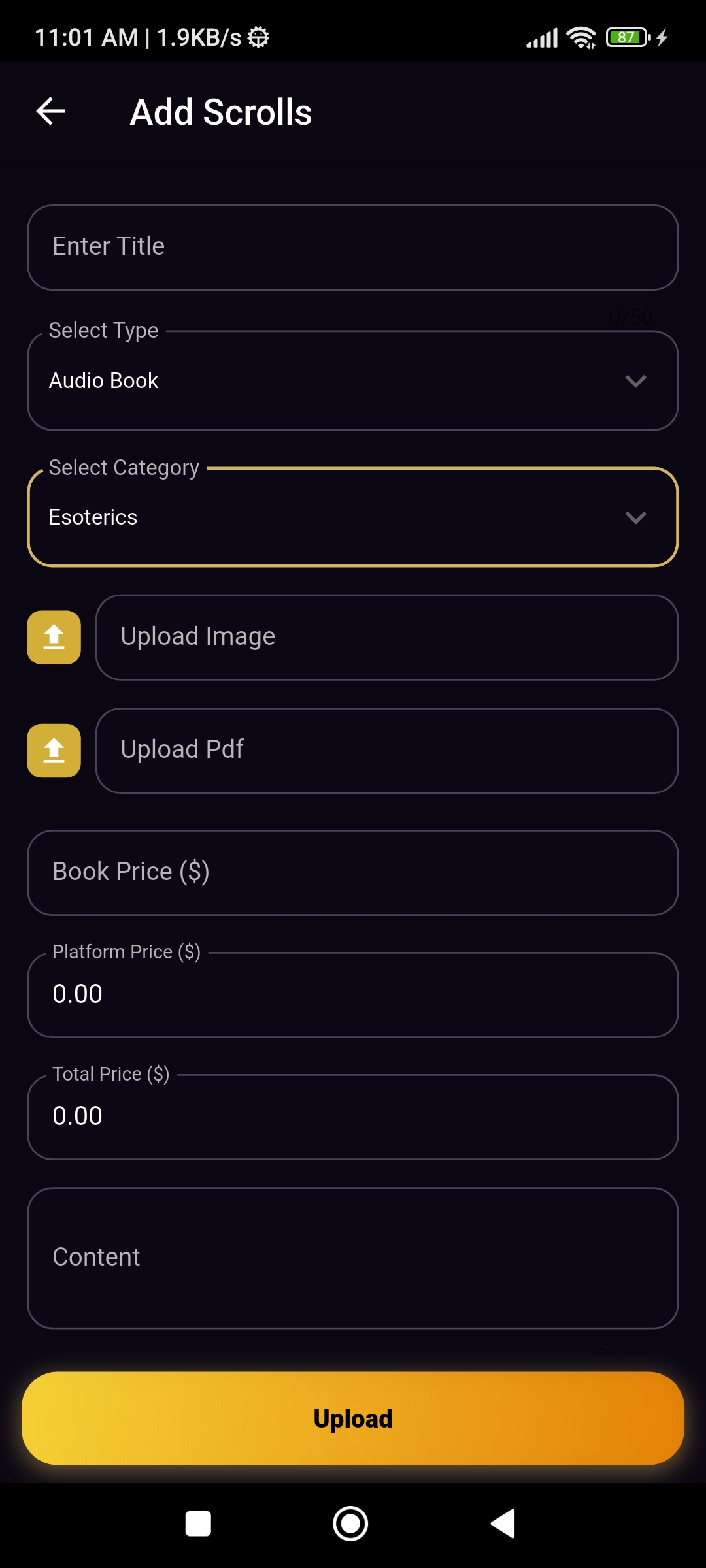Click the Upload Pdf arrow icon

click(x=53, y=750)
